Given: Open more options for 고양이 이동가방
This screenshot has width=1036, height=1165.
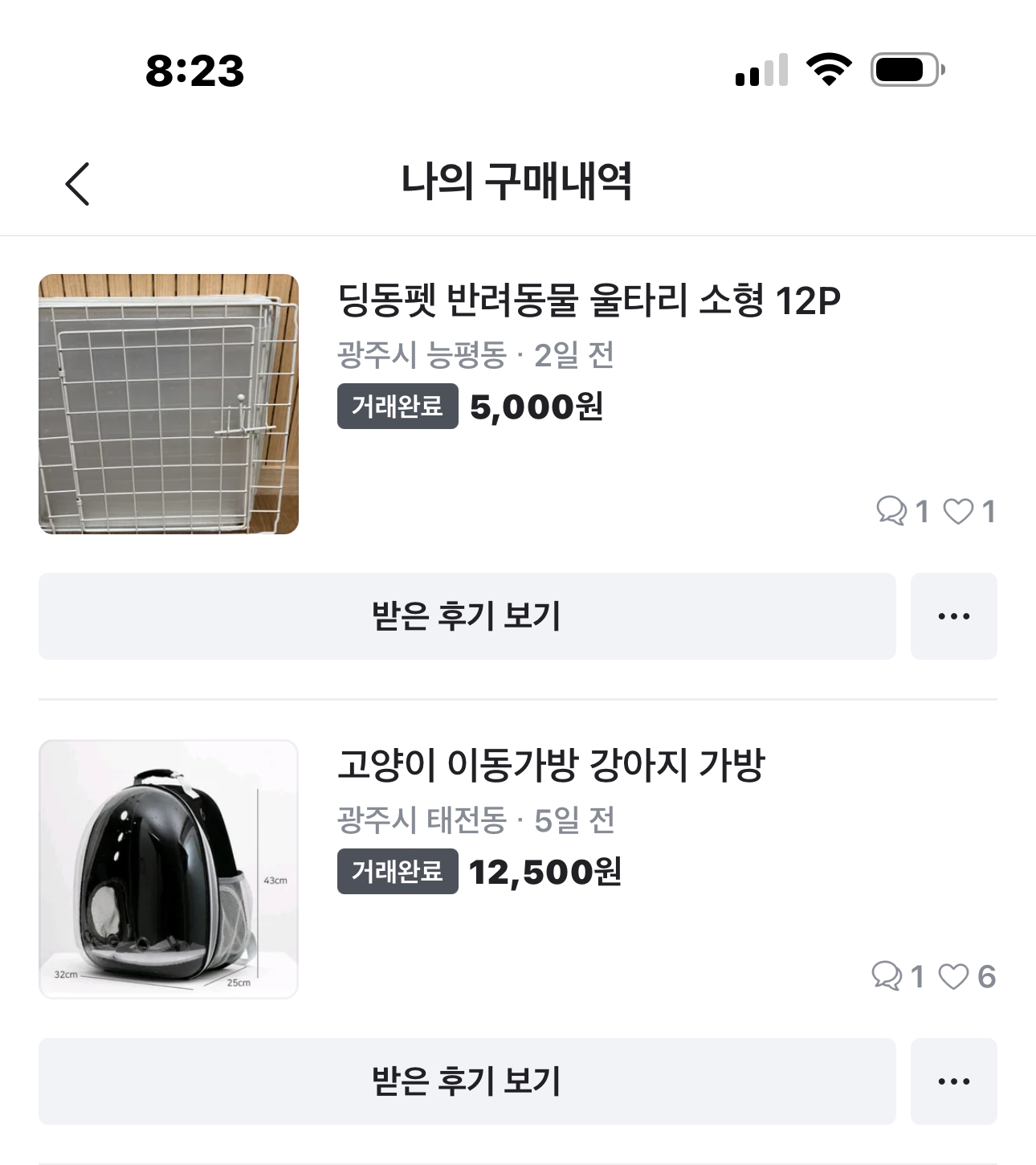Looking at the screenshot, I should (953, 1081).
